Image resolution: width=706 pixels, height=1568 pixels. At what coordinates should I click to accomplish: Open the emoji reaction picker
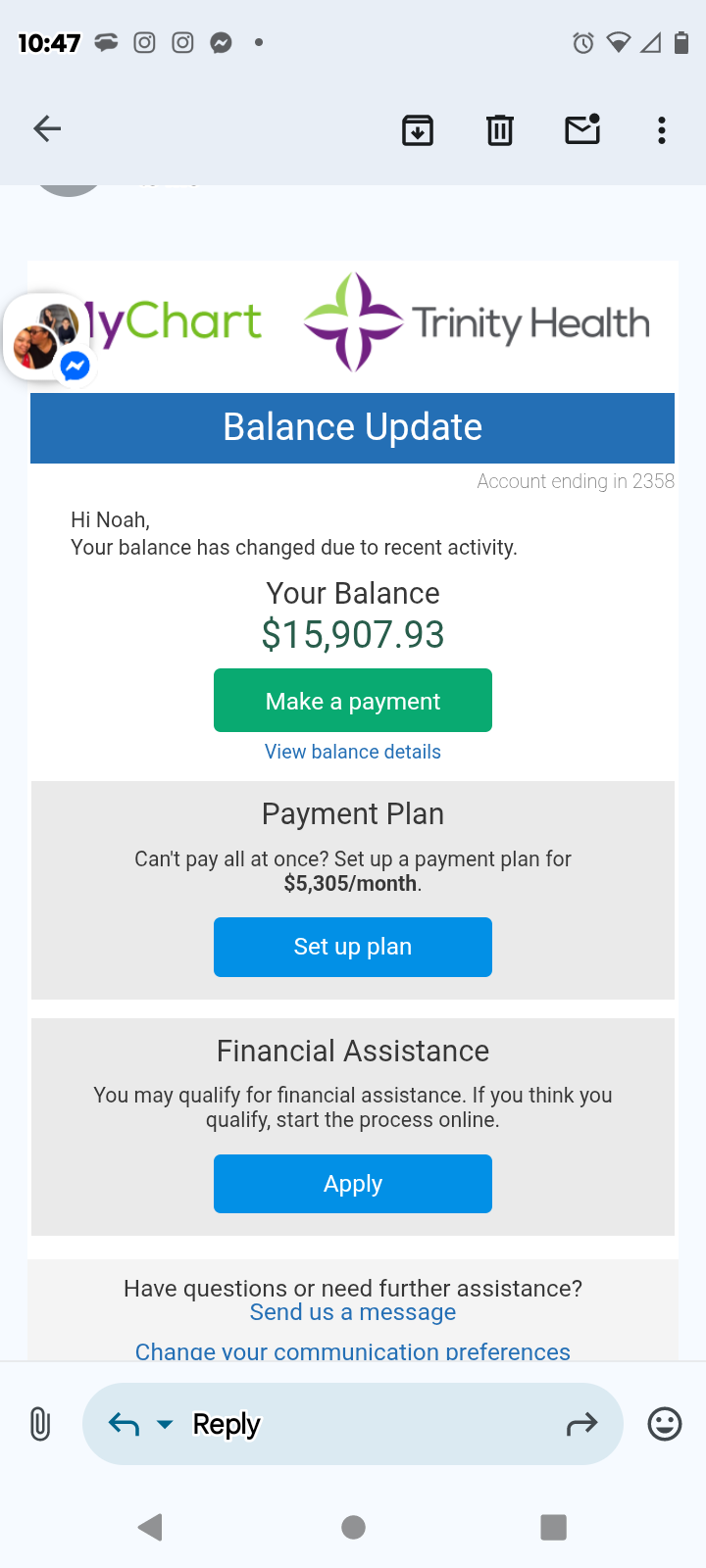pos(665,1424)
